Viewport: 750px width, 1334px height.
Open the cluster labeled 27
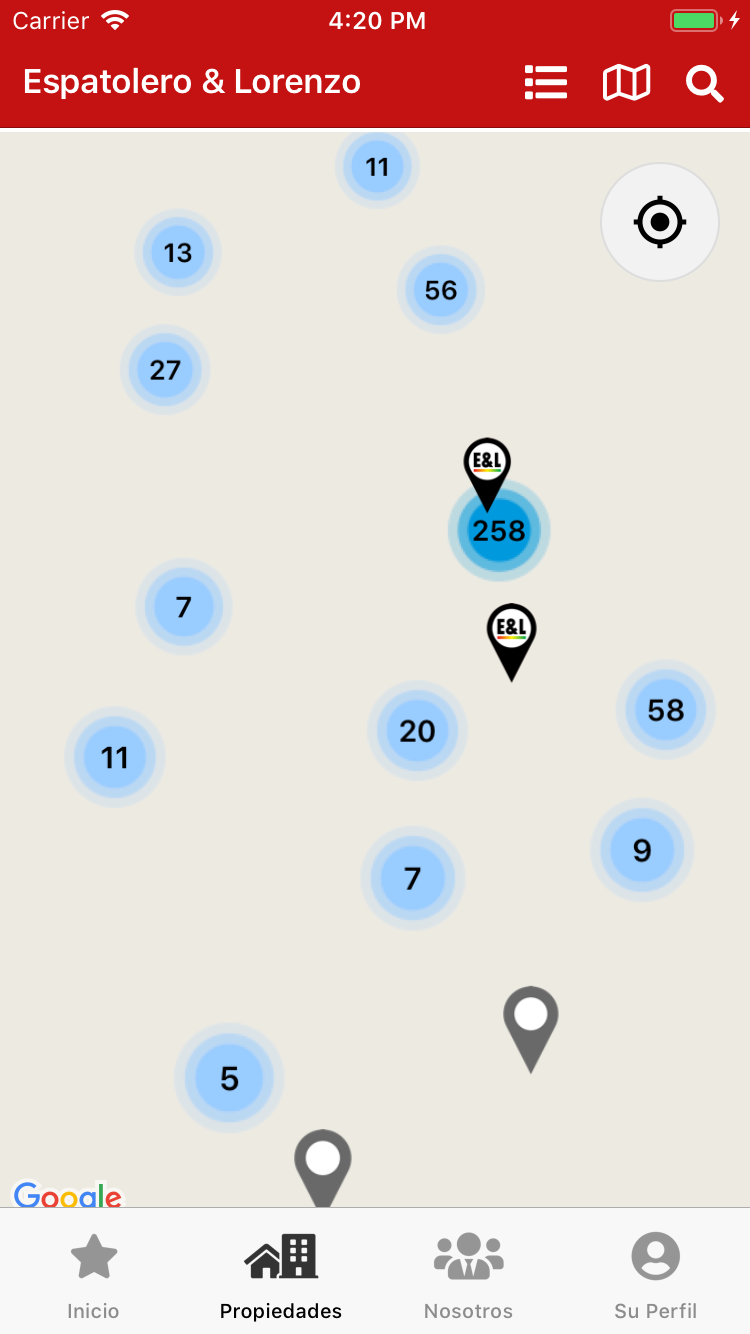point(164,370)
